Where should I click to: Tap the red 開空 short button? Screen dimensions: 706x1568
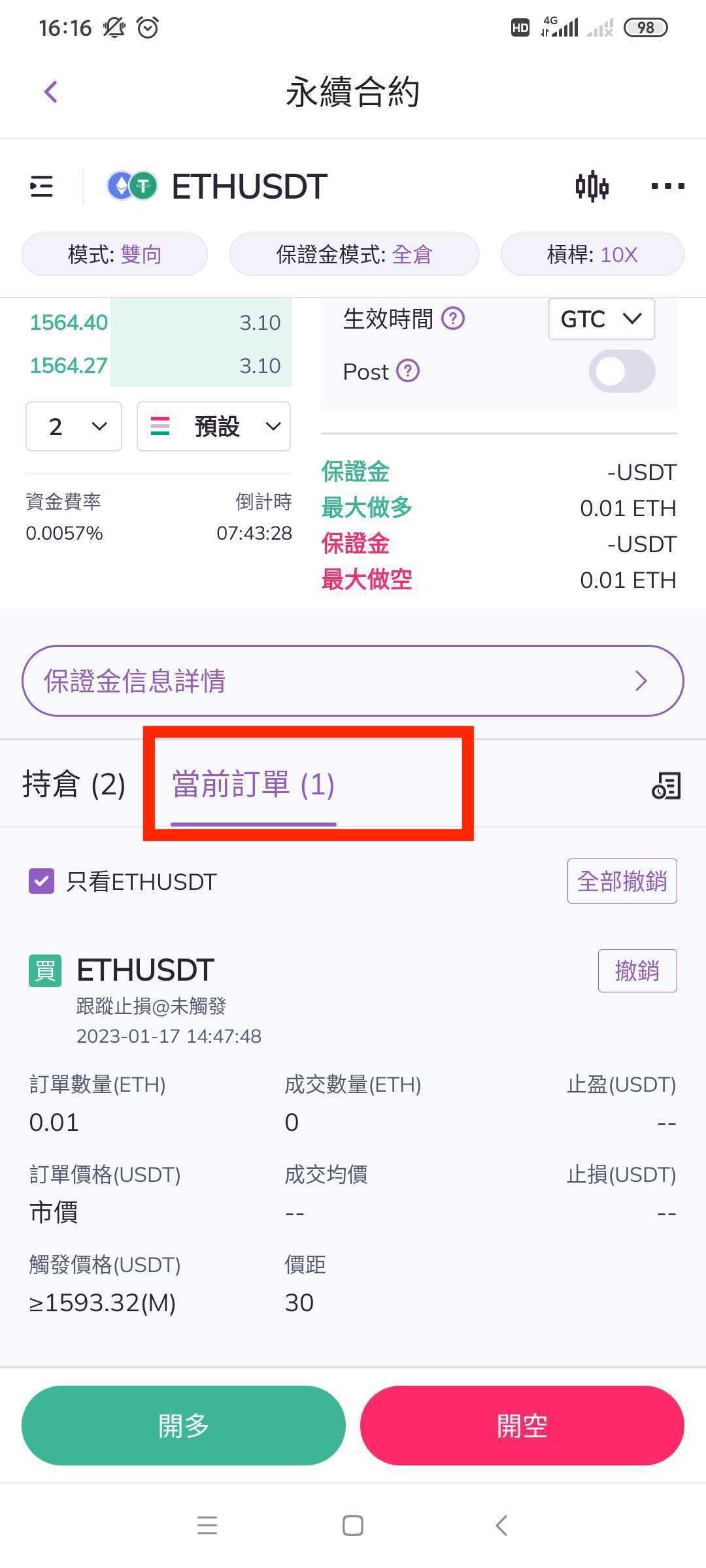pos(522,1425)
